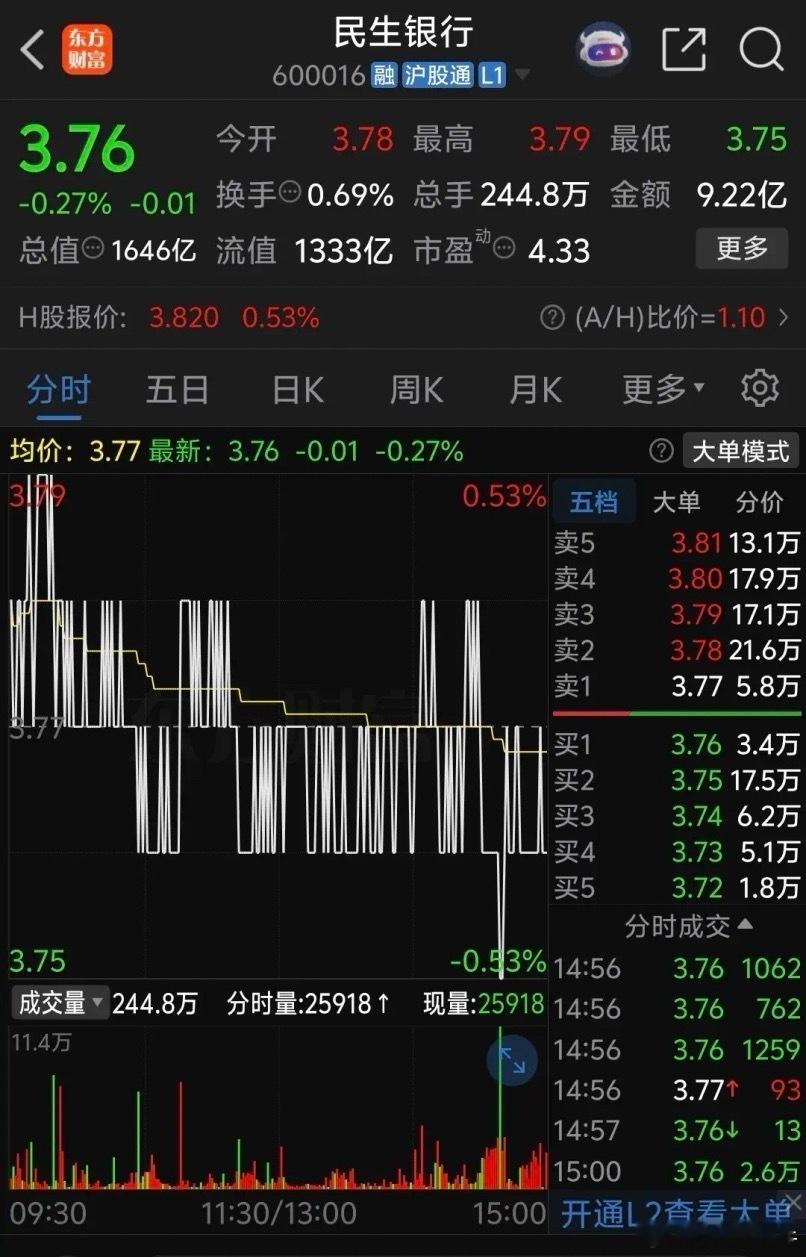The height and width of the screenshot is (1257, 806).
Task: Tap the 更多 button for extra quote data
Action: [x=742, y=249]
